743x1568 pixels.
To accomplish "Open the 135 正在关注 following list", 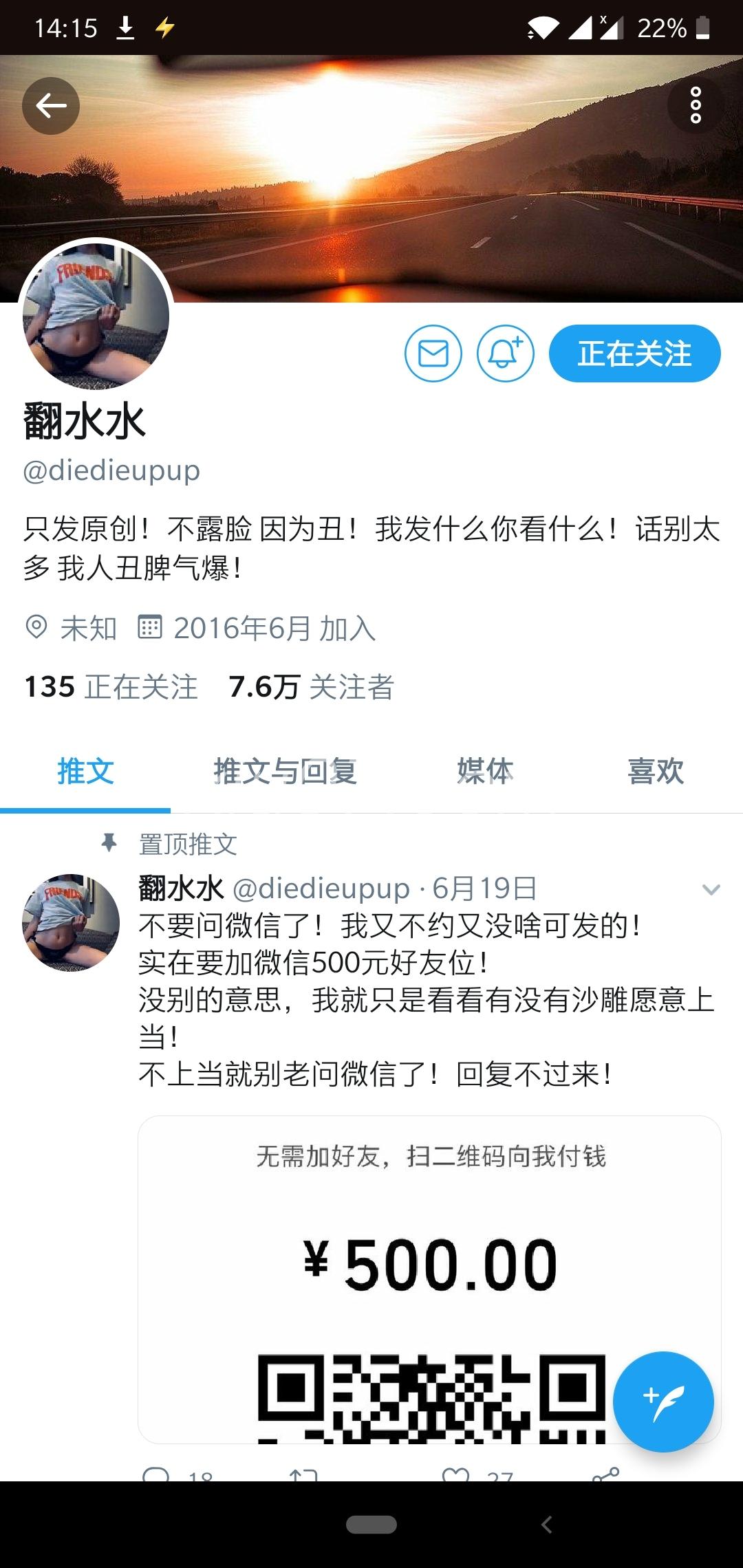I will [x=111, y=686].
